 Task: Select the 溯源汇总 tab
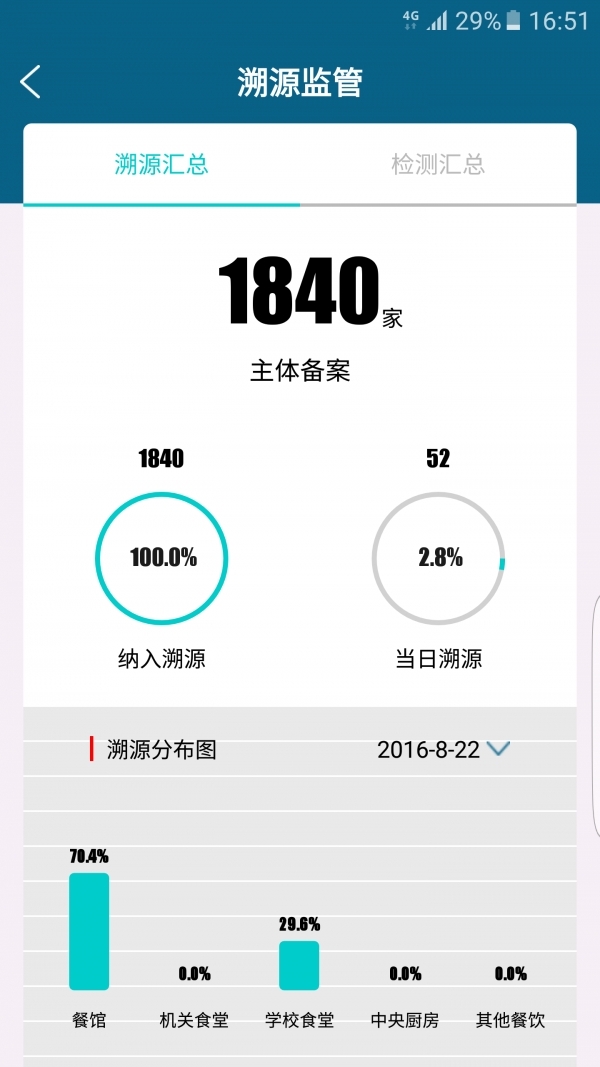pyautogui.click(x=162, y=165)
